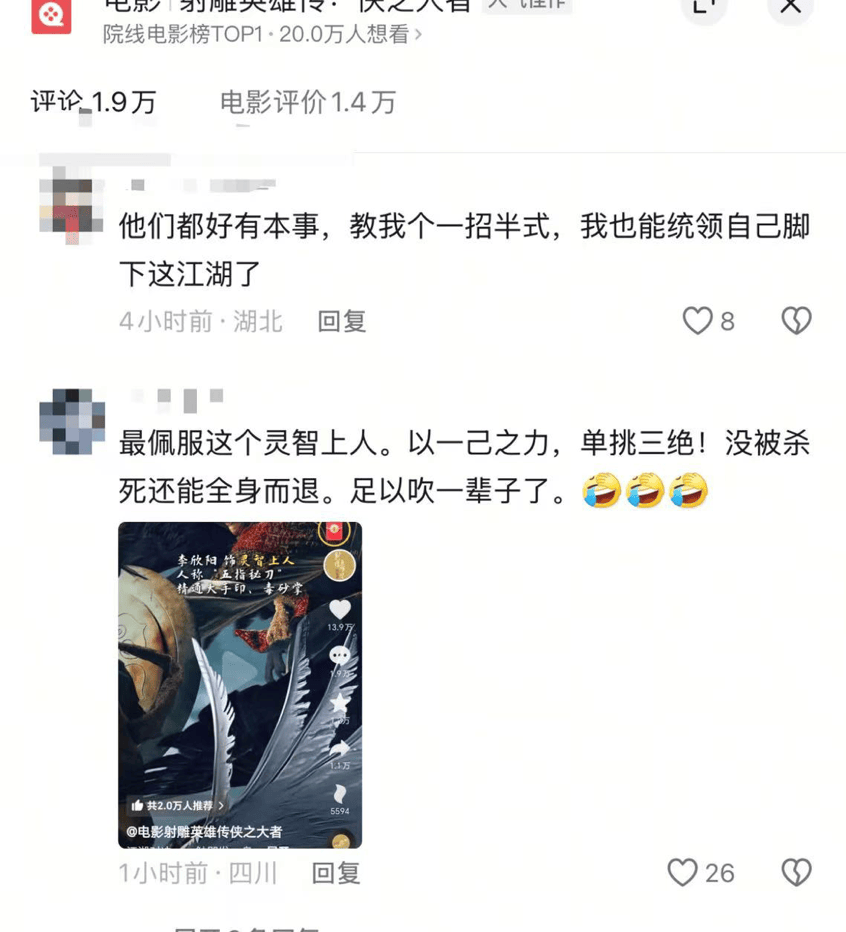The width and height of the screenshot is (846, 932).
Task: Dislike the comment from 湖北
Action: tap(796, 321)
